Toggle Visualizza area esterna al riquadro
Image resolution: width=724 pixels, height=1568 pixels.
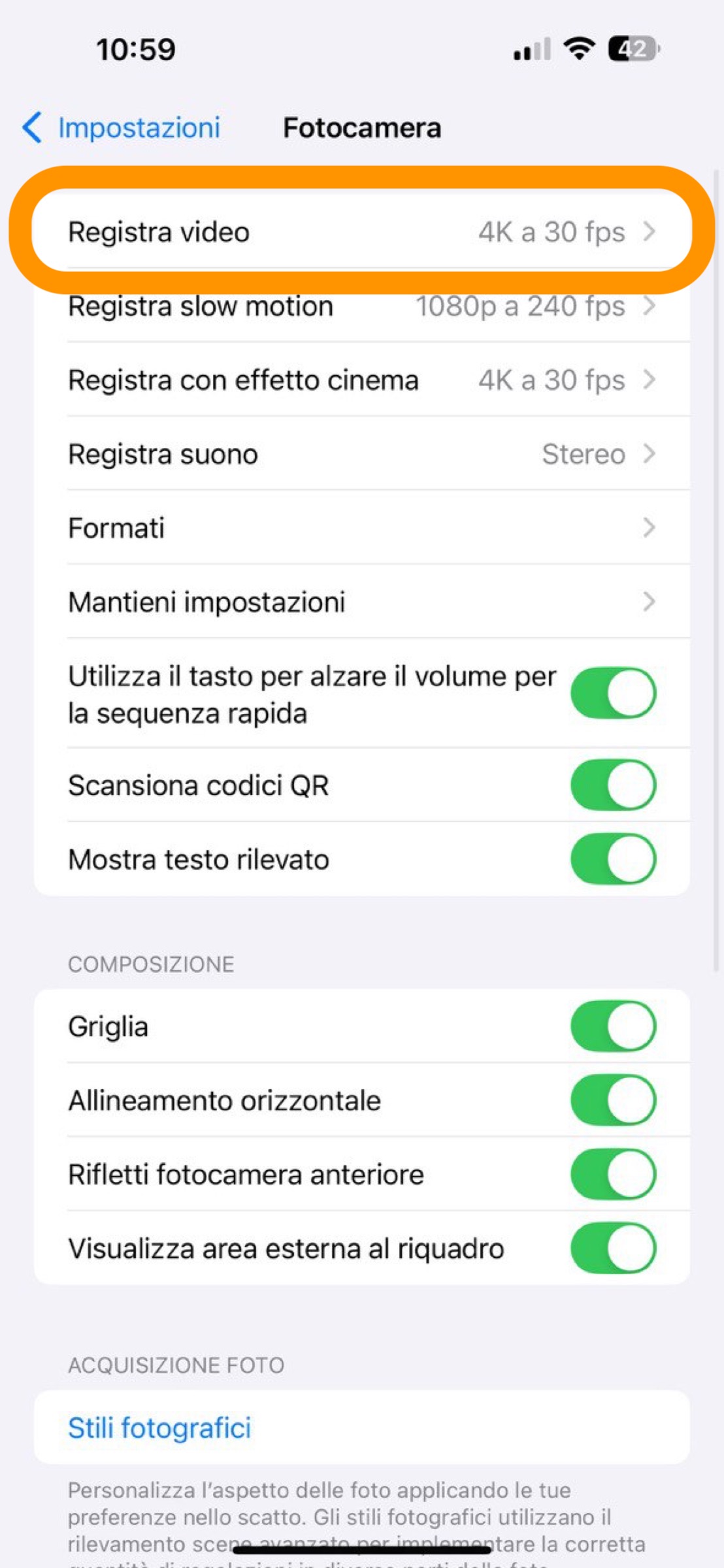point(612,1248)
